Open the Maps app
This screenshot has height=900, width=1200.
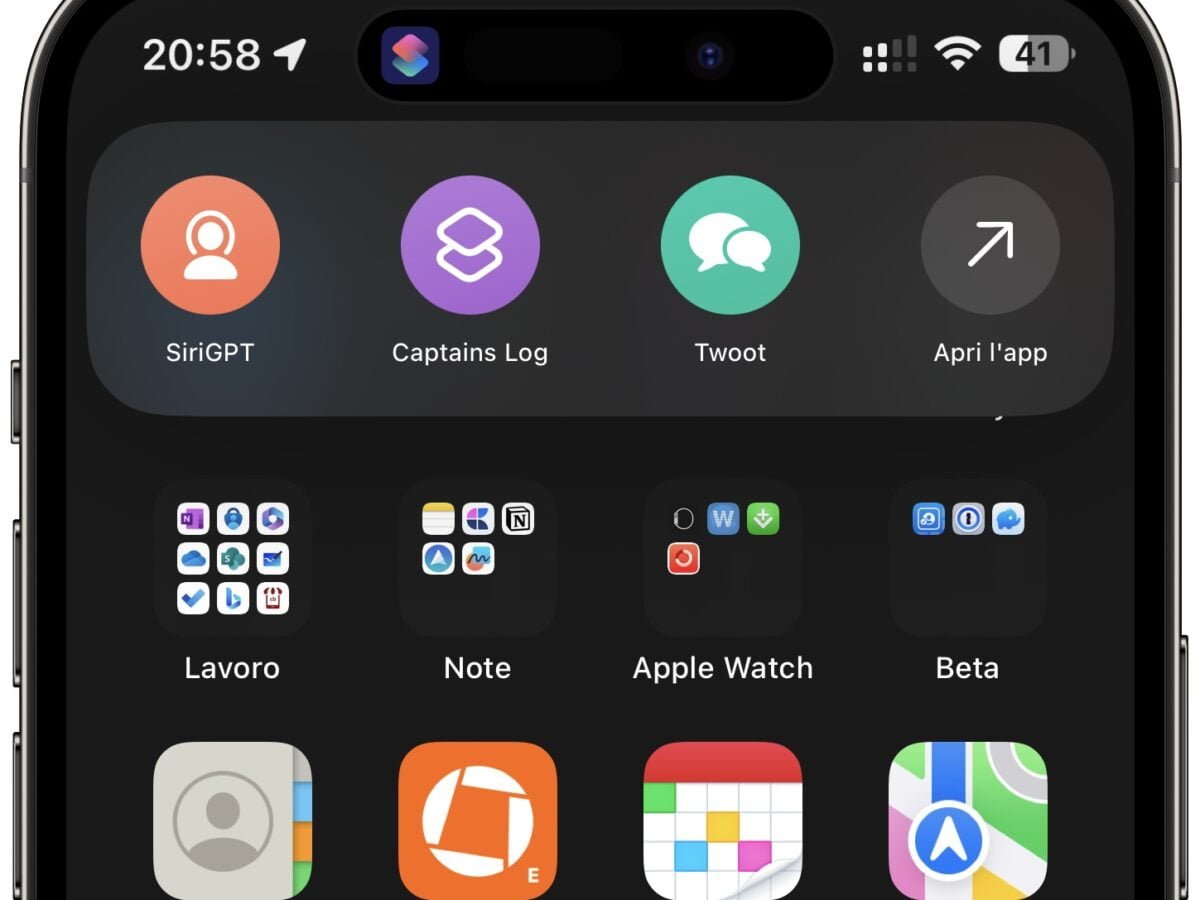coord(967,820)
